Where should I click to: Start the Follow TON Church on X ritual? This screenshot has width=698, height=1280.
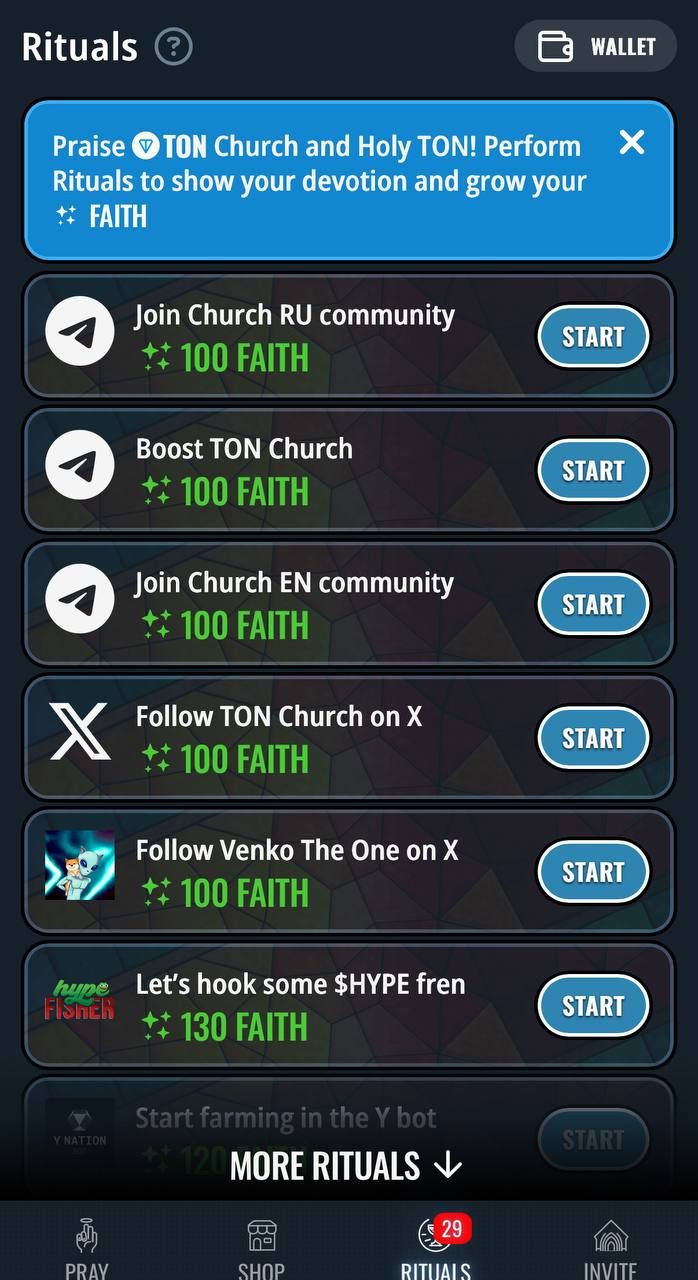click(x=593, y=738)
